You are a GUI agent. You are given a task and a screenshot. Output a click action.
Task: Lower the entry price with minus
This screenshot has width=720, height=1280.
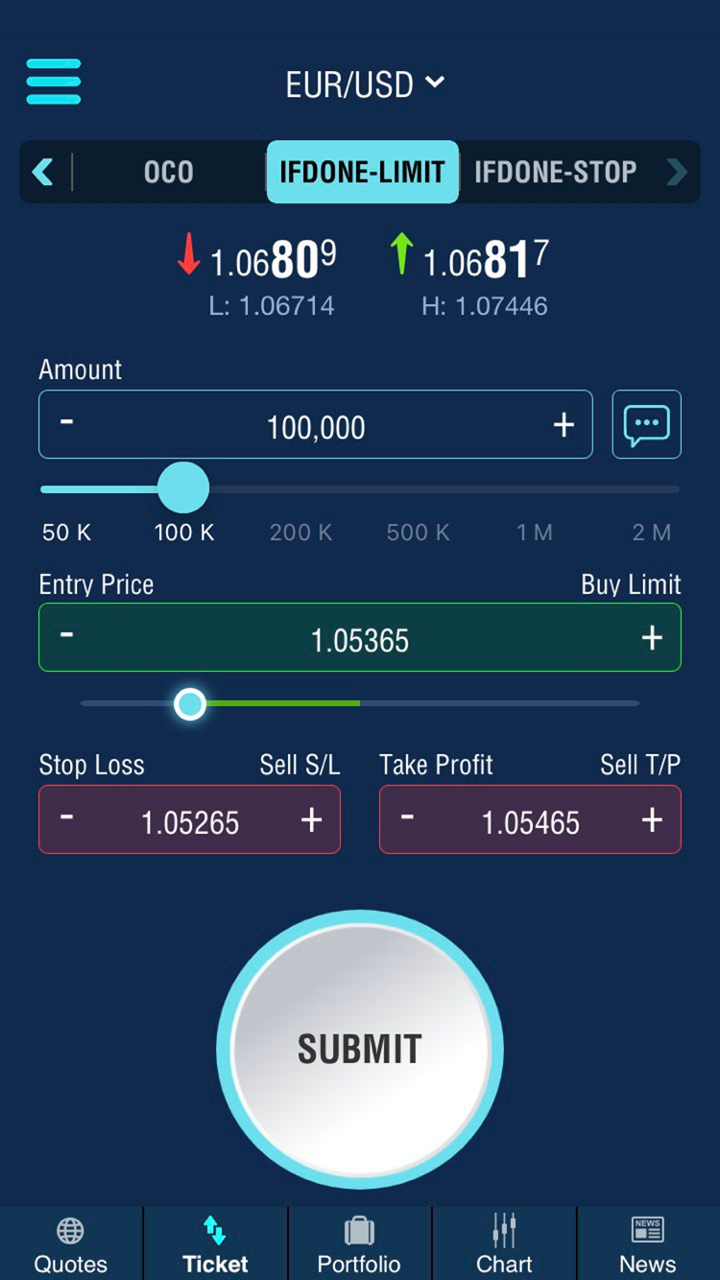(x=67, y=636)
